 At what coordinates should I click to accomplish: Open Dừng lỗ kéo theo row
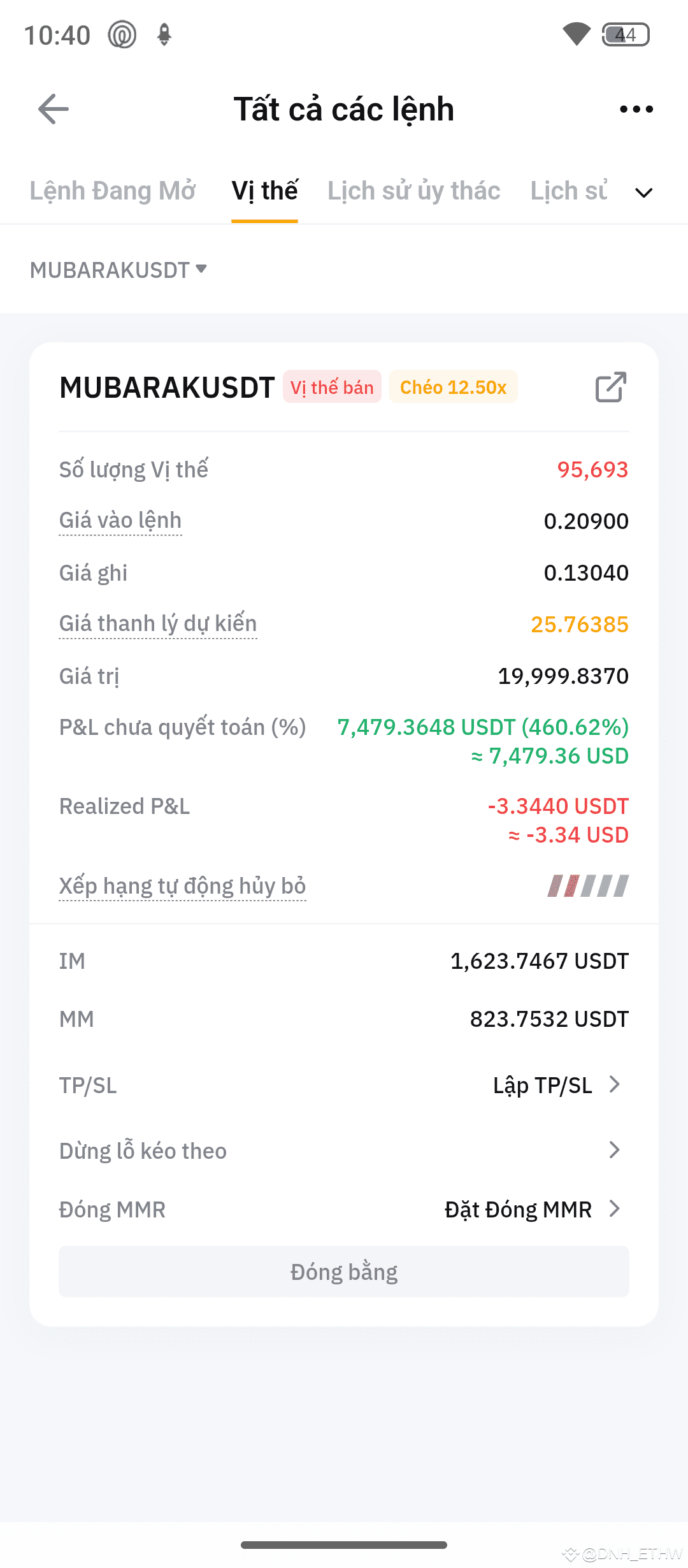click(x=344, y=1151)
